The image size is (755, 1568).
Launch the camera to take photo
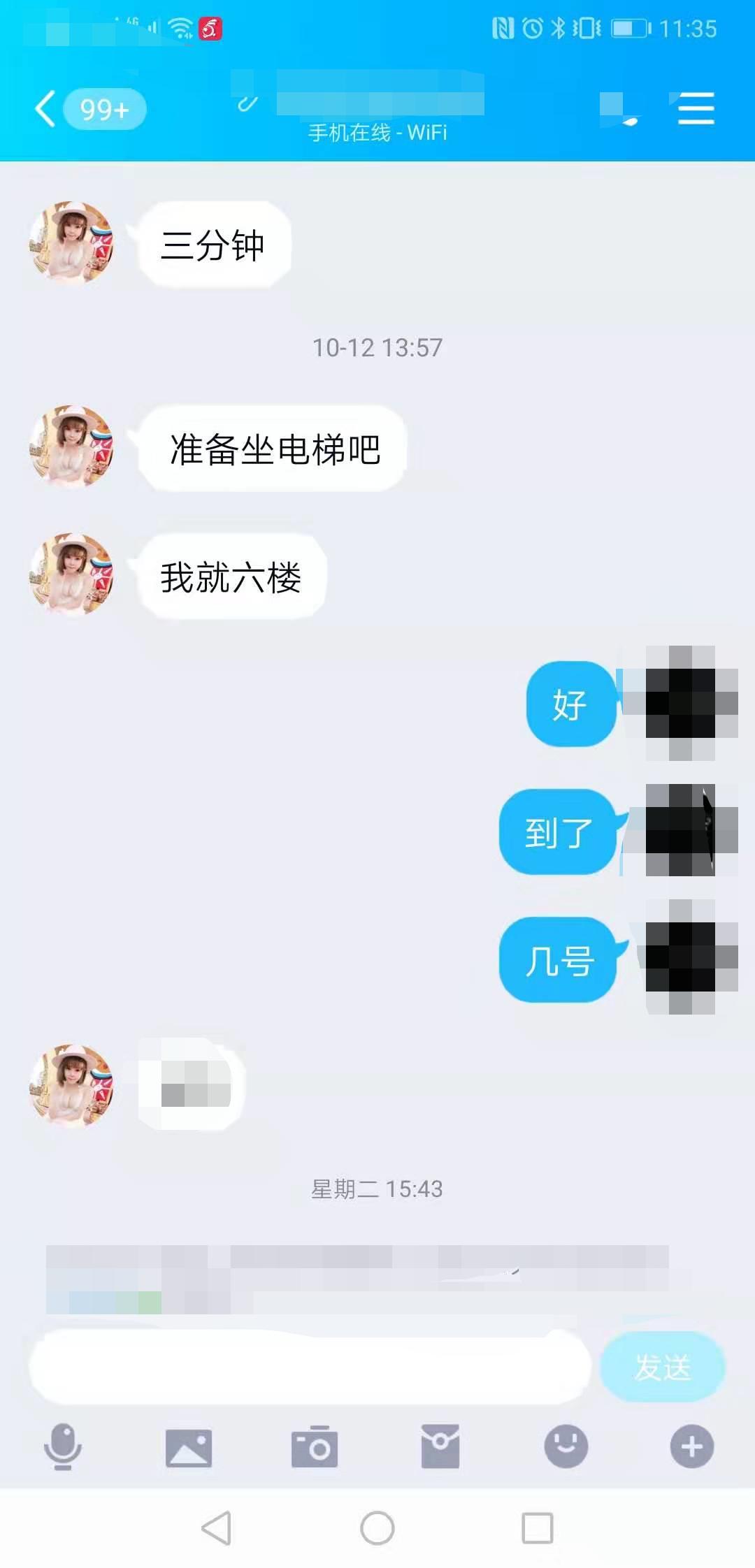point(315,1447)
